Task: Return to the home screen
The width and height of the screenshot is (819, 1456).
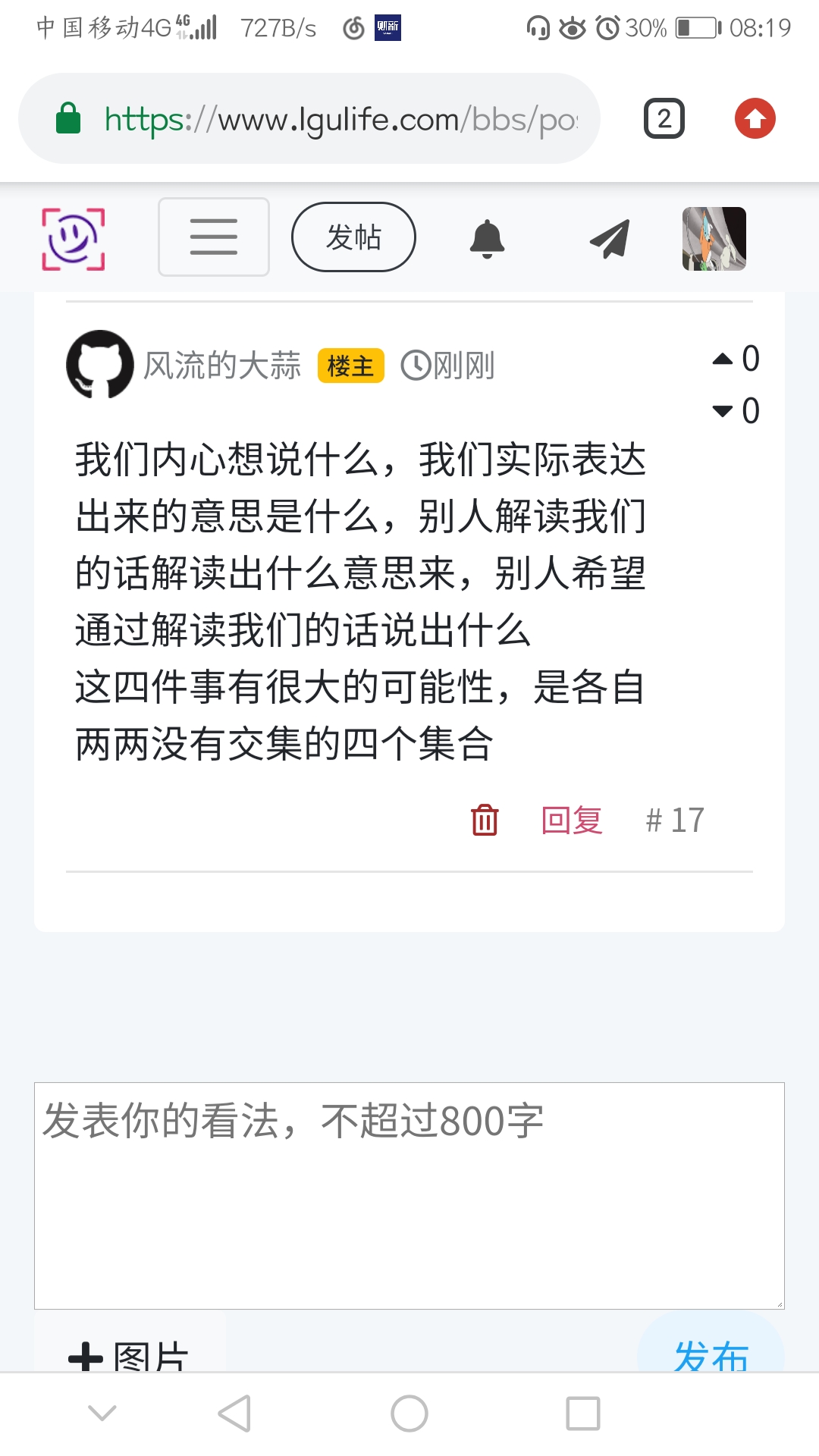Action: (x=409, y=1414)
